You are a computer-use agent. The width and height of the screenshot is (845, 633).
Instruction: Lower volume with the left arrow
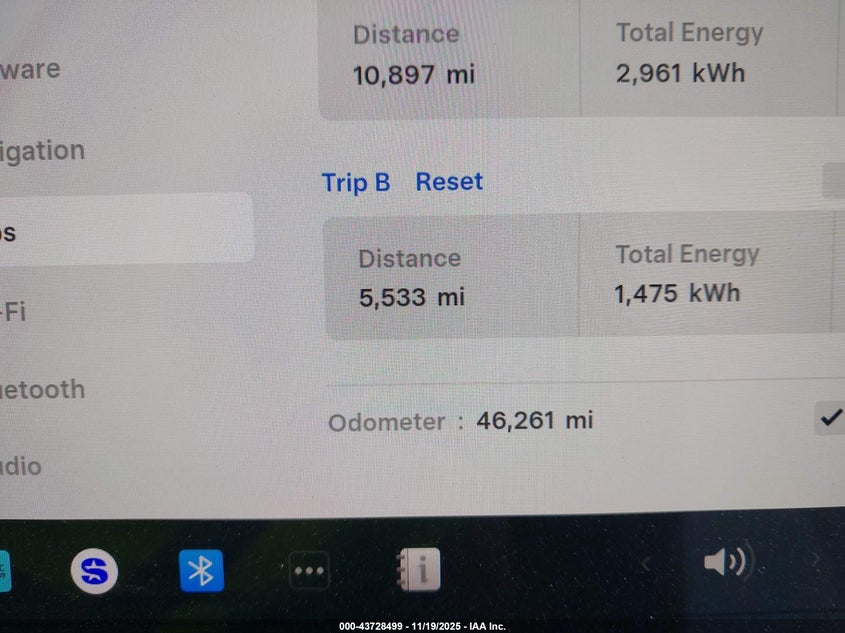pyautogui.click(x=645, y=562)
